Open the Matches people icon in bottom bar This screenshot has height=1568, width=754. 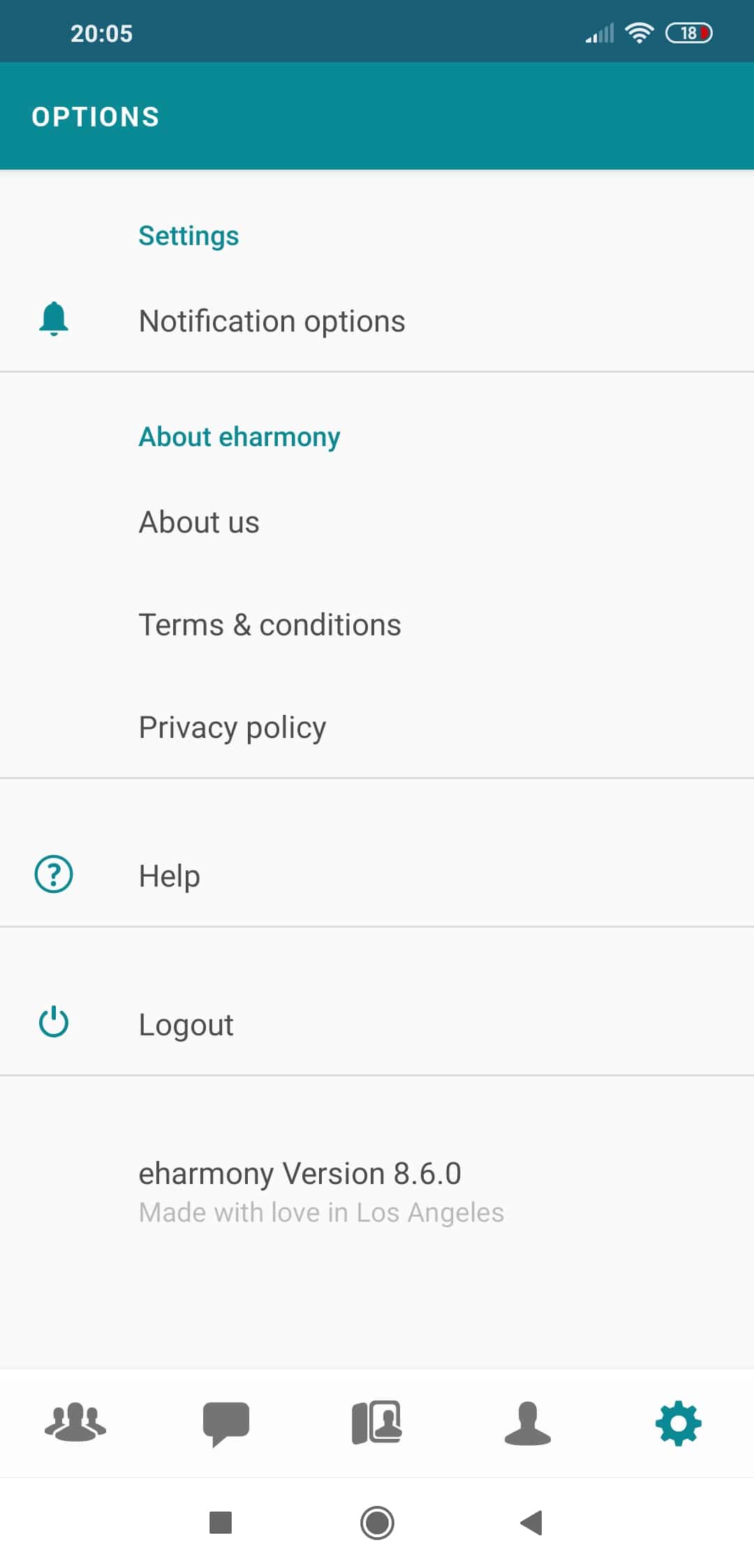75,1424
